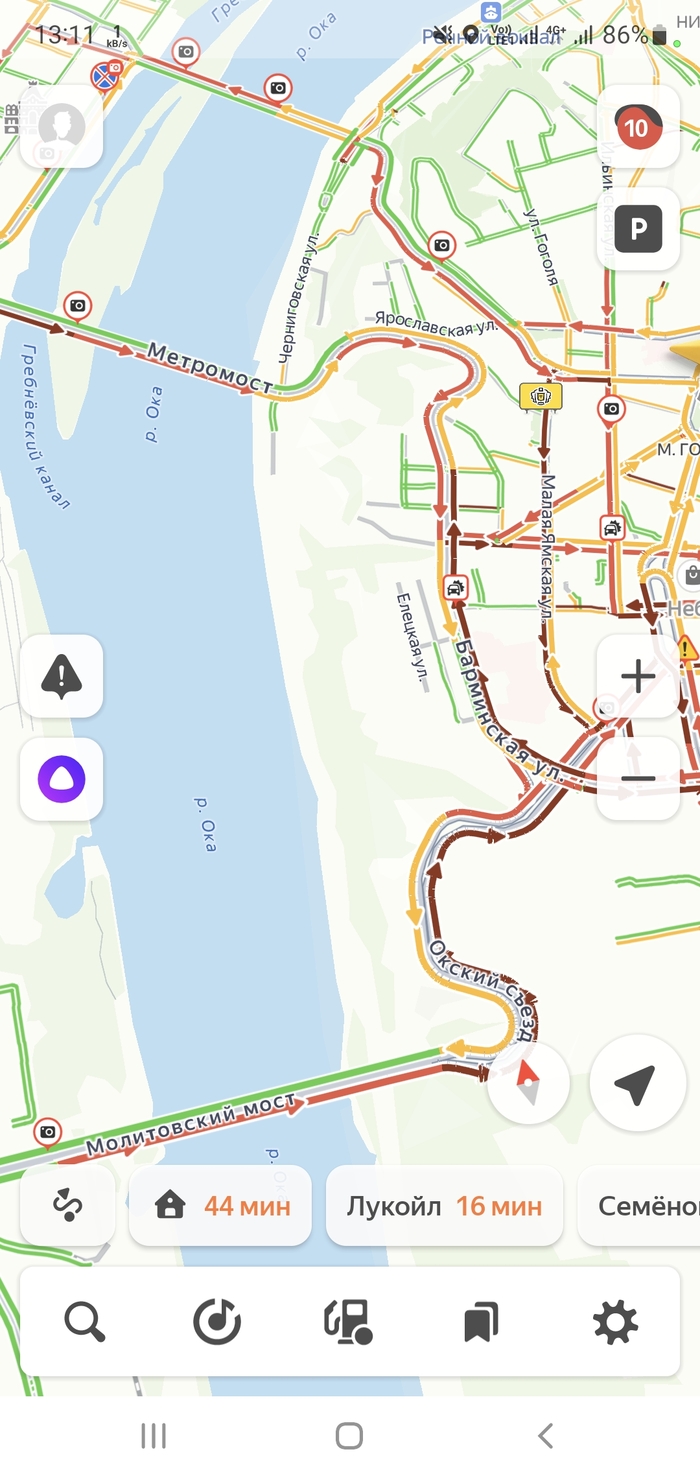Reset map orientation with the compass
Viewport: 700px width, 1478px height.
[528, 1082]
